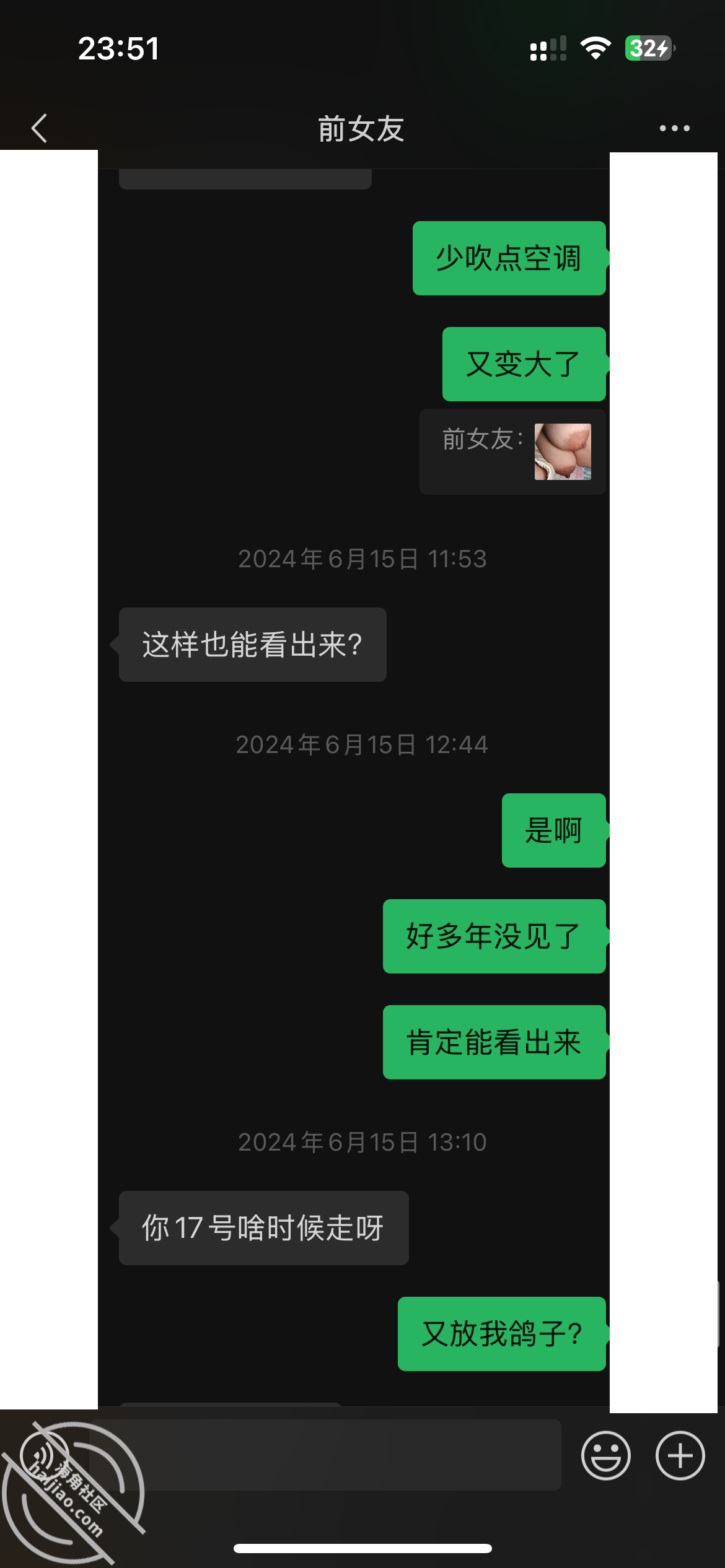725x1568 pixels.
Task: Tap the voice input icon in the input bar
Action: [45, 1455]
